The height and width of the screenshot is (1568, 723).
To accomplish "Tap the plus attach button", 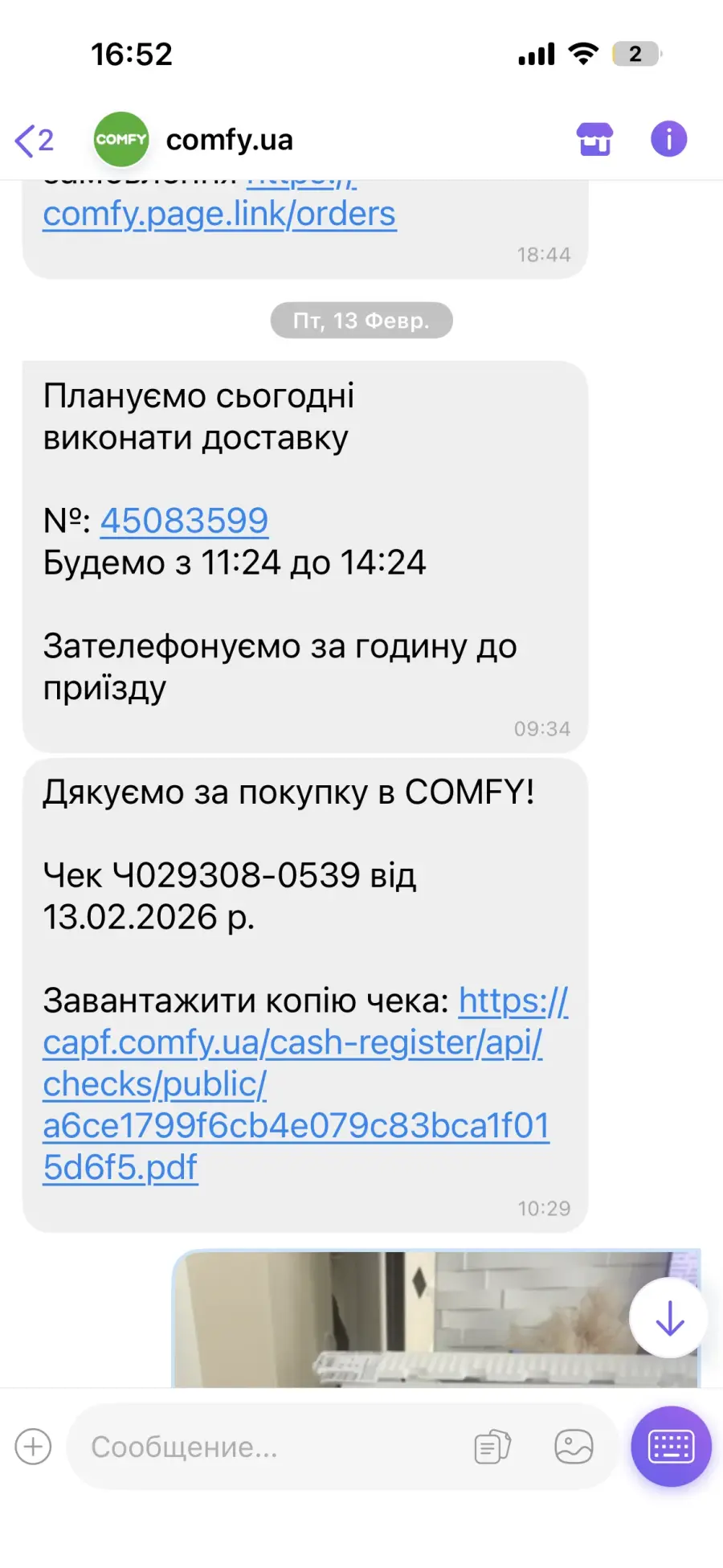I will pos(33,1447).
